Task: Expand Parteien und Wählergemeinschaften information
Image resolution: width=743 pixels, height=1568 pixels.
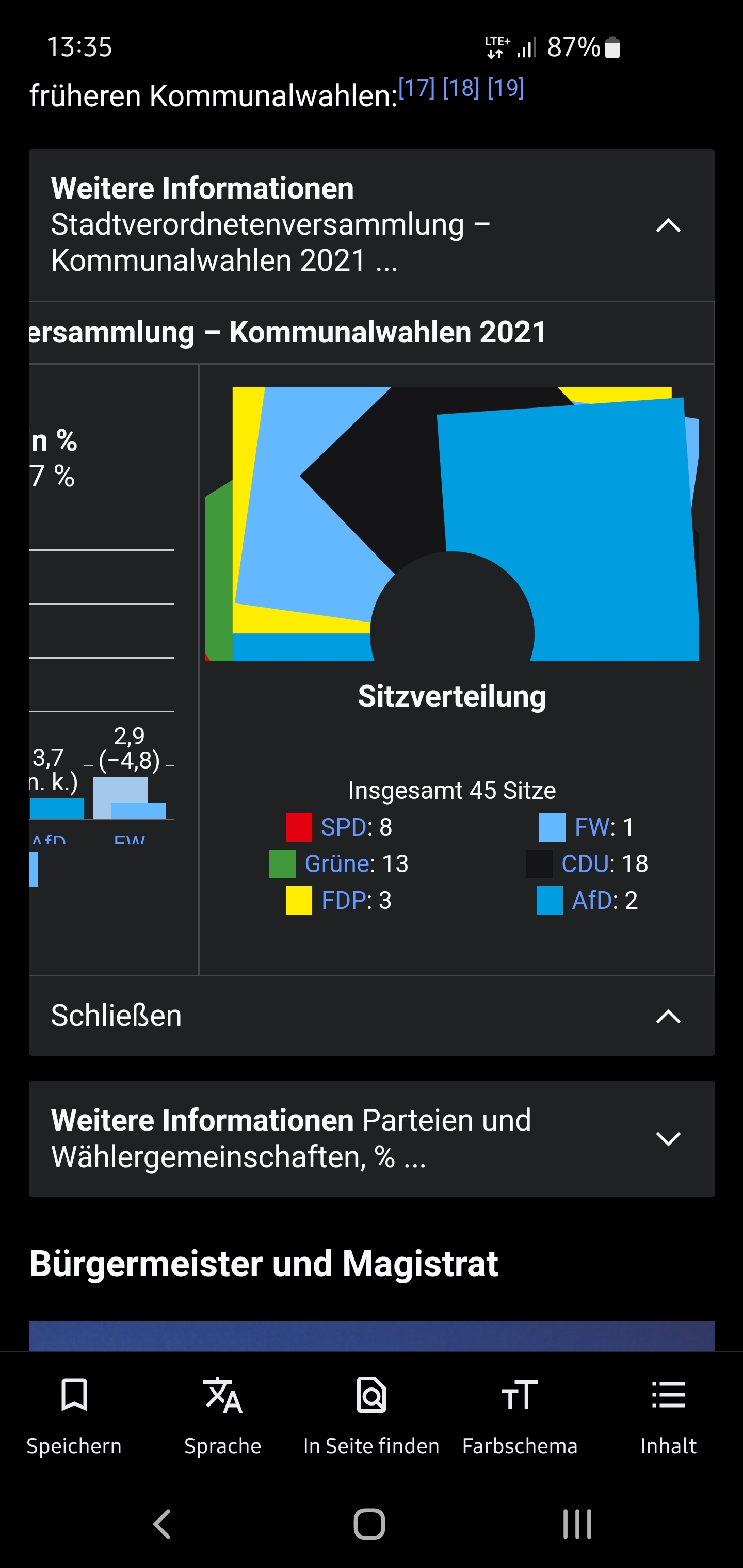Action: click(668, 1139)
